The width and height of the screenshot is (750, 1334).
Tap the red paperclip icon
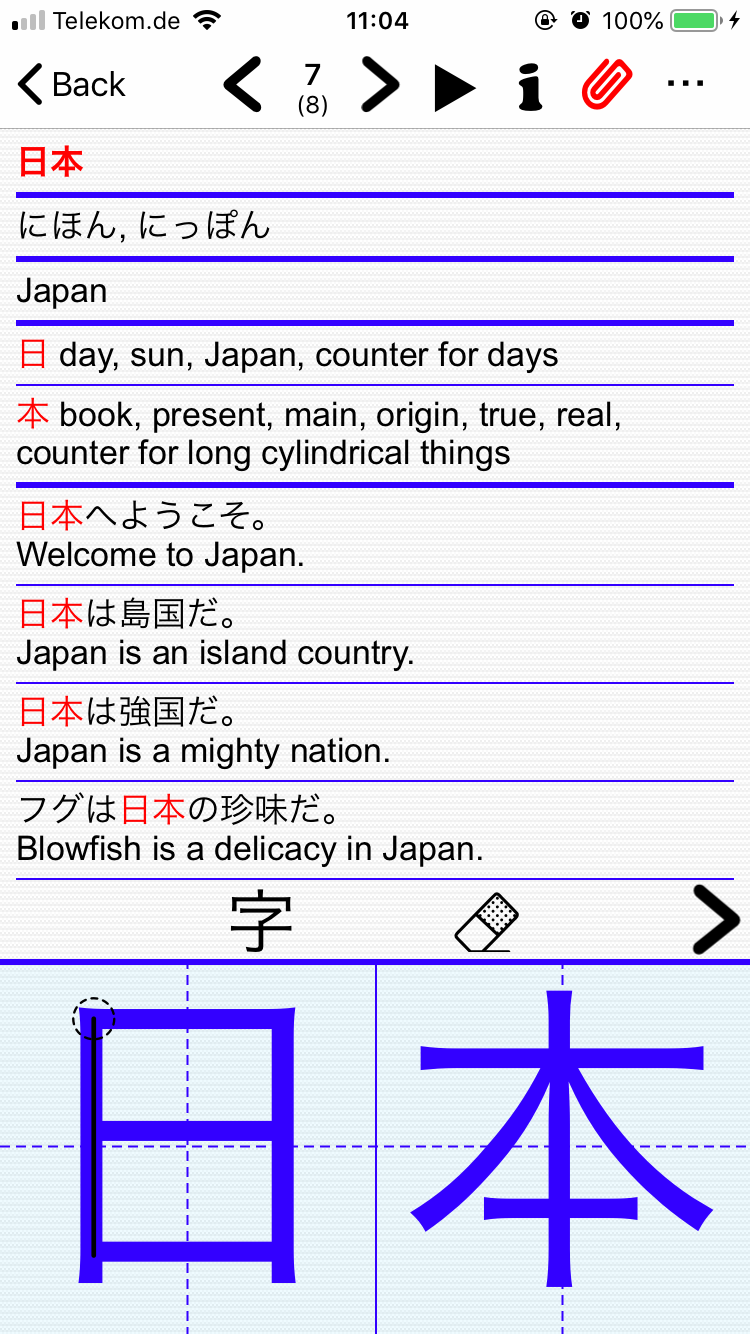pos(608,85)
